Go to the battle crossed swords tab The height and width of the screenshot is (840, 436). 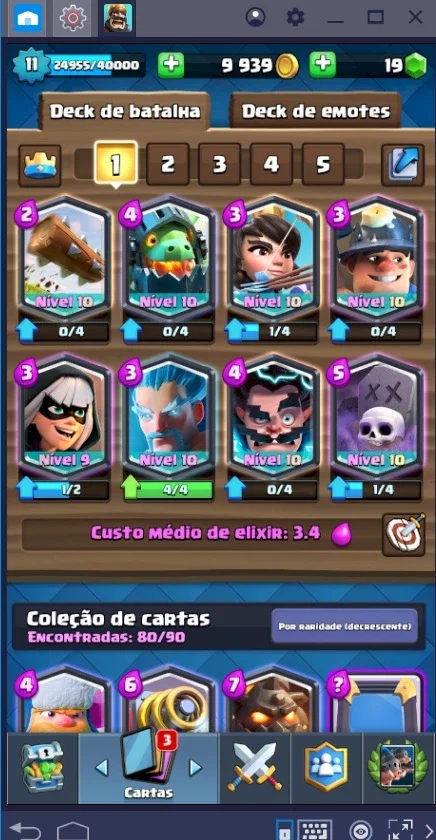point(254,767)
